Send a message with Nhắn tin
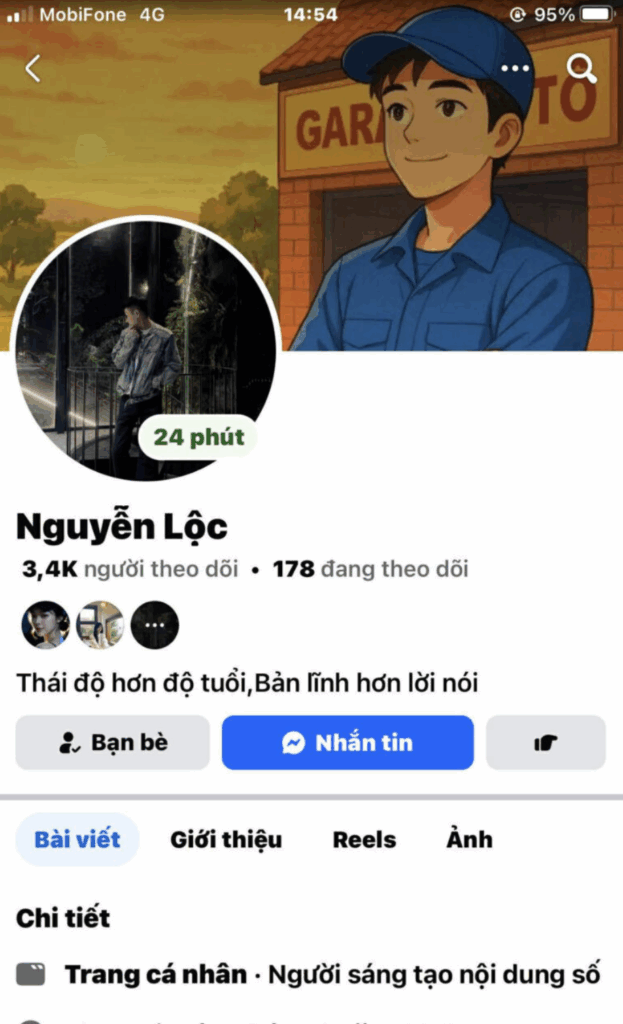Viewport: 623px width, 1024px height. pyautogui.click(x=347, y=743)
